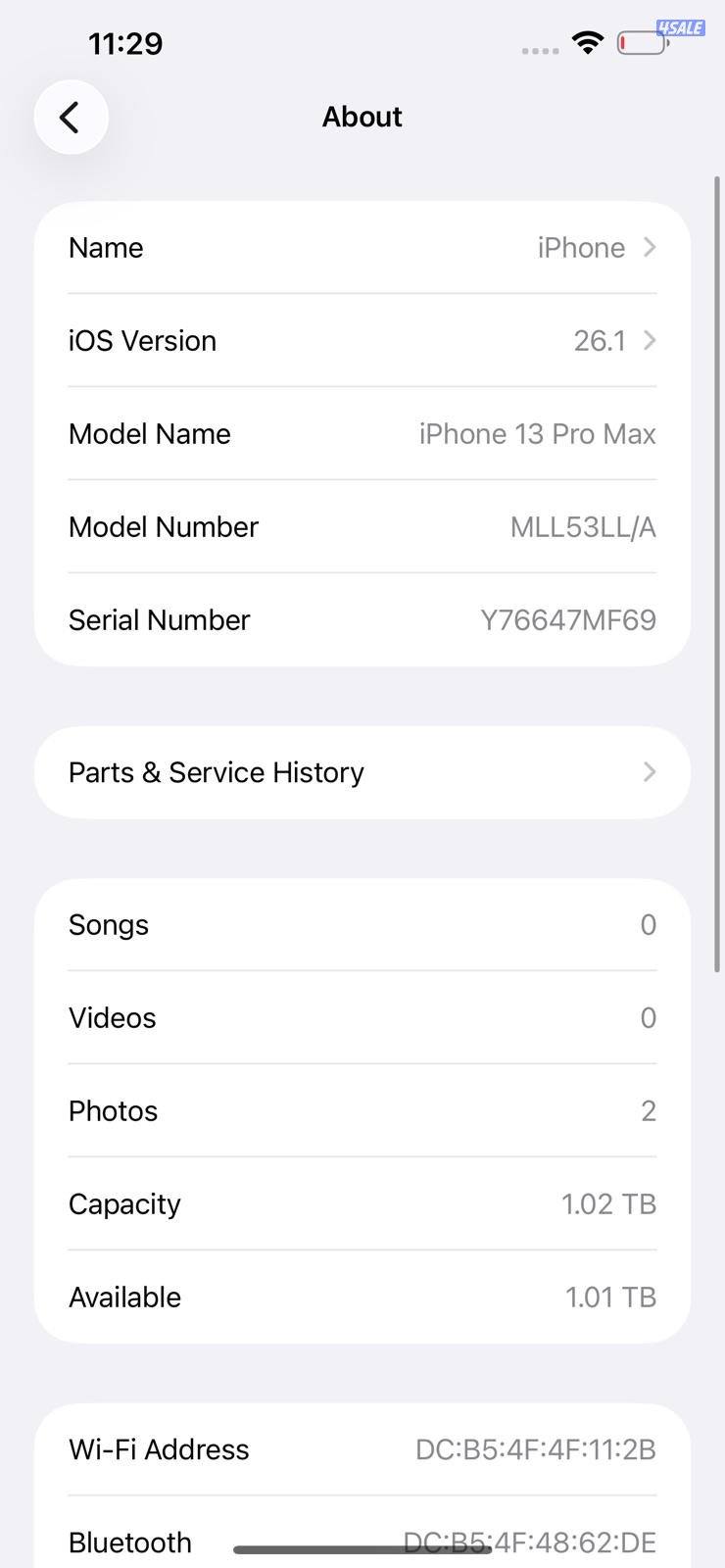Tap the low battery icon in status bar

pos(642,43)
